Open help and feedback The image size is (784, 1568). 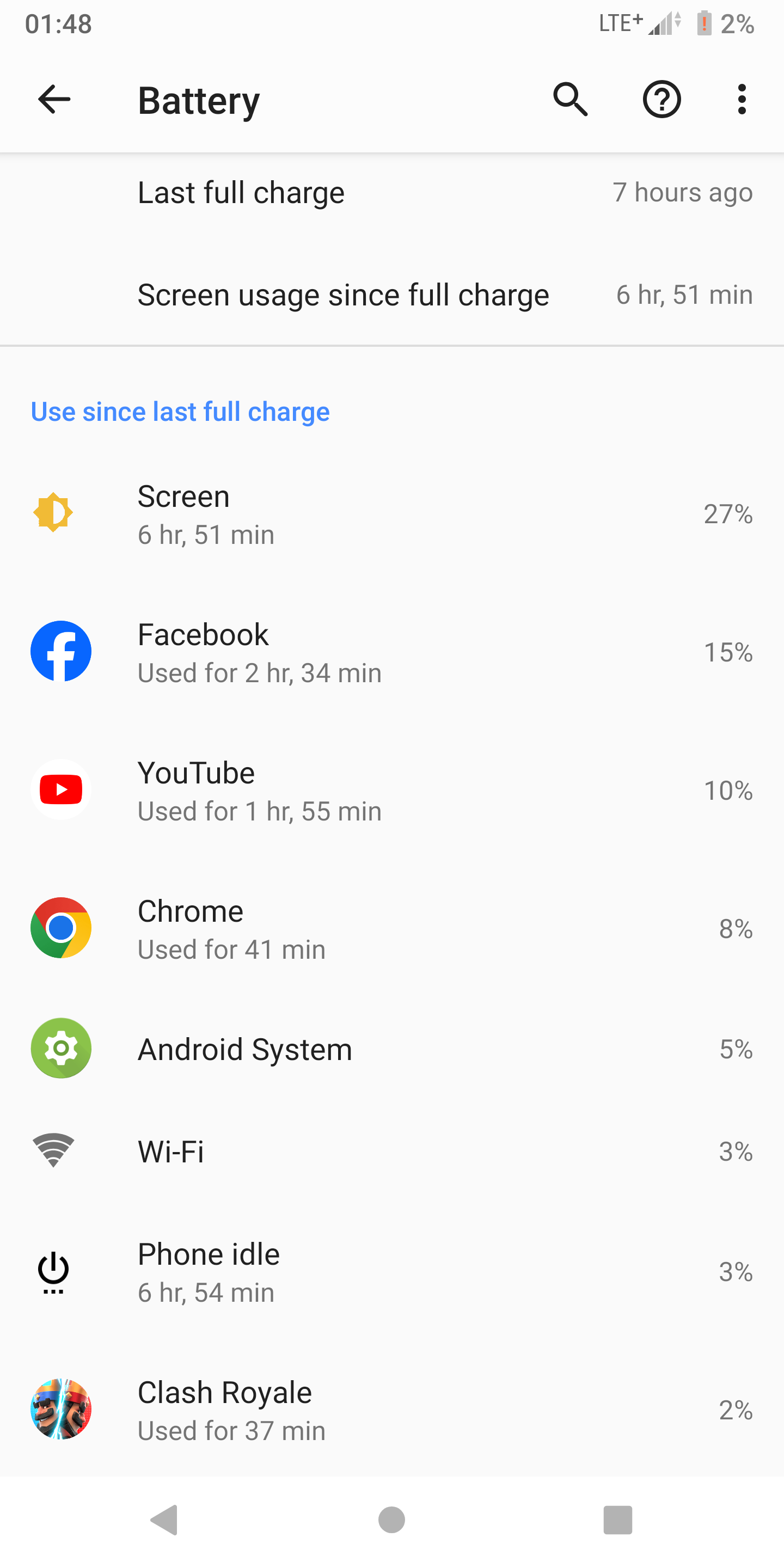point(661,100)
